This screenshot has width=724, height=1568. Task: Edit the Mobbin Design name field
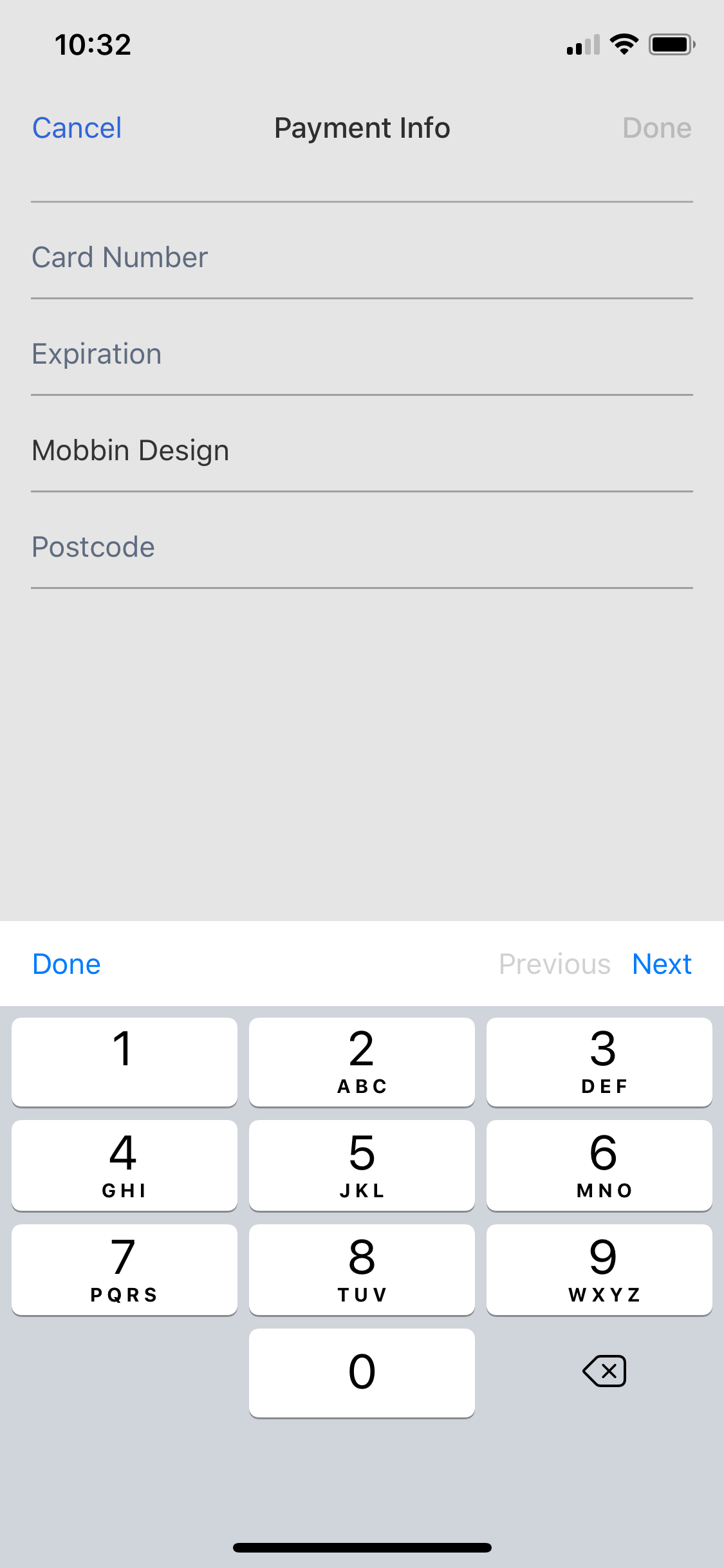tap(362, 450)
